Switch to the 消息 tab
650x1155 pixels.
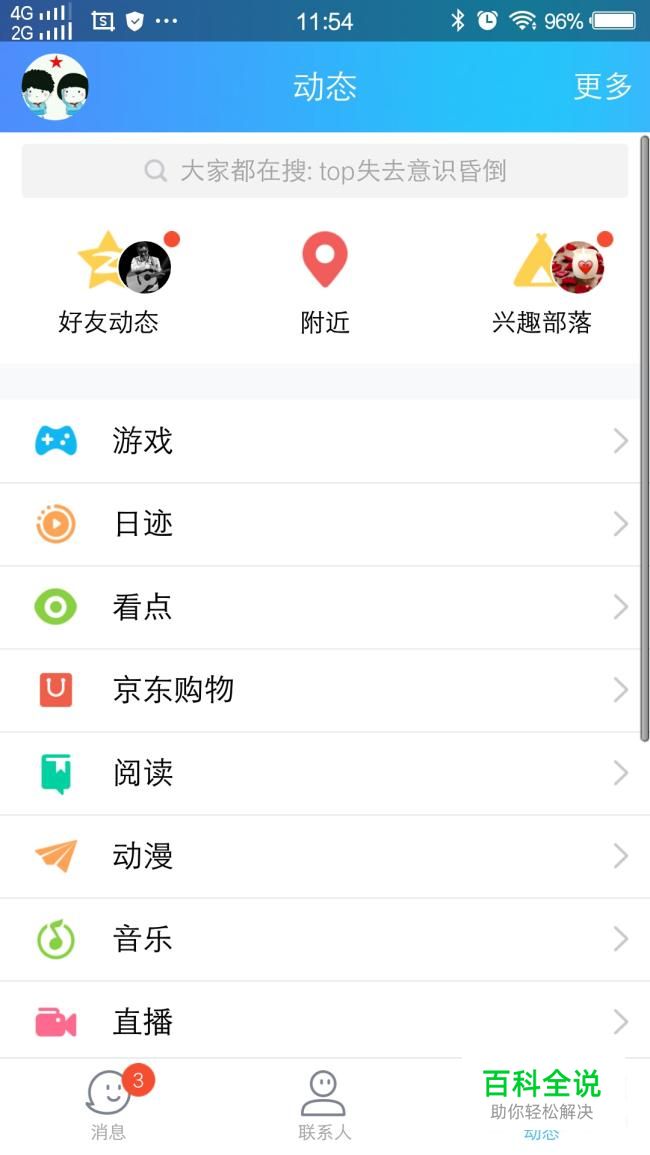click(108, 1106)
